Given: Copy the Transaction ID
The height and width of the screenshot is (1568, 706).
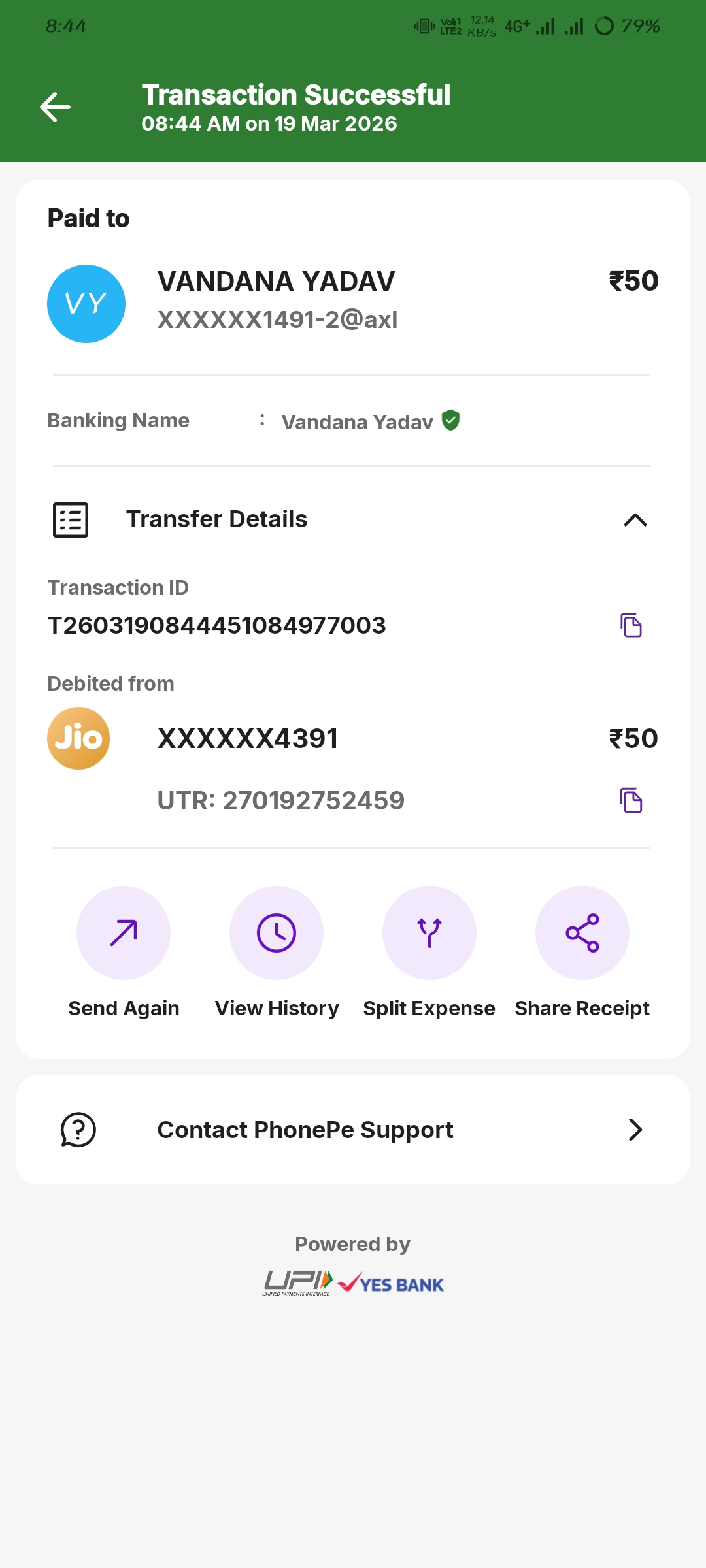Looking at the screenshot, I should [631, 625].
